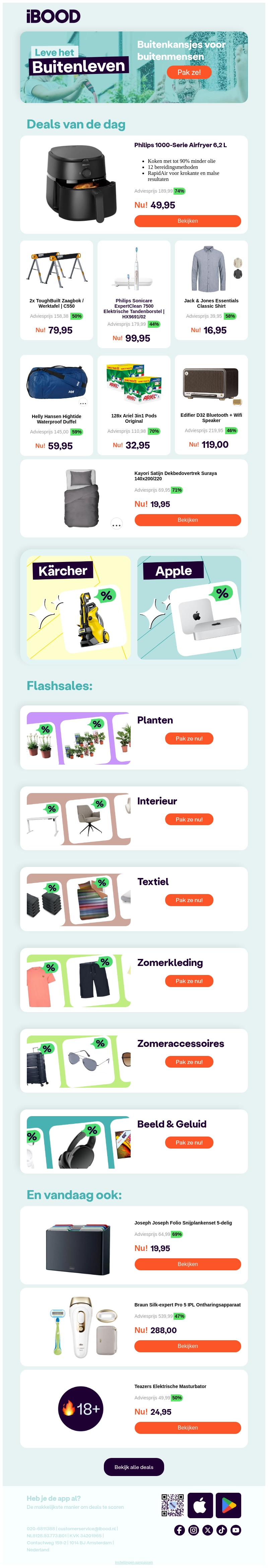Open the Kärcher deals tile
Viewport: 268px width, 1568px height.
click(x=79, y=607)
